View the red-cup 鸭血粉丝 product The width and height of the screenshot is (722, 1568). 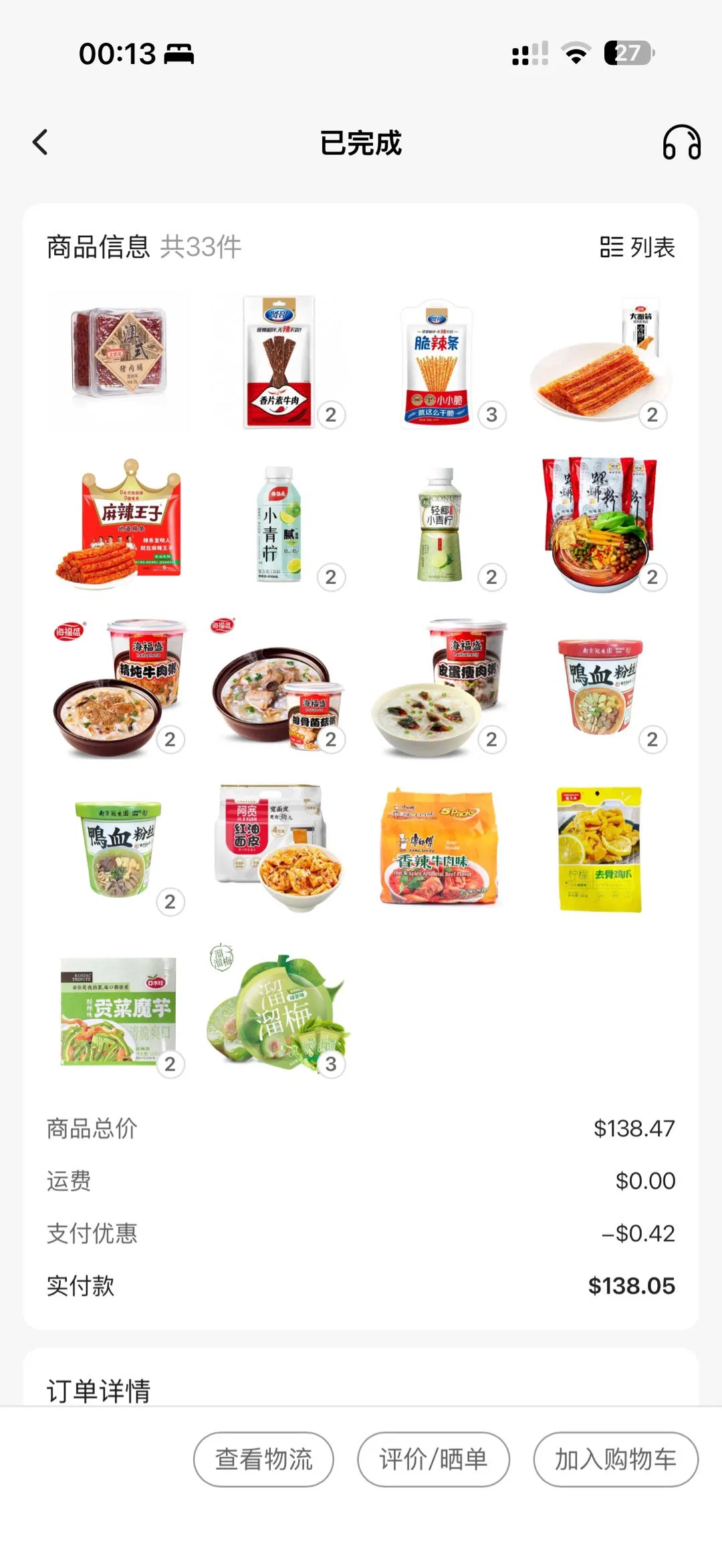pyautogui.click(x=600, y=687)
